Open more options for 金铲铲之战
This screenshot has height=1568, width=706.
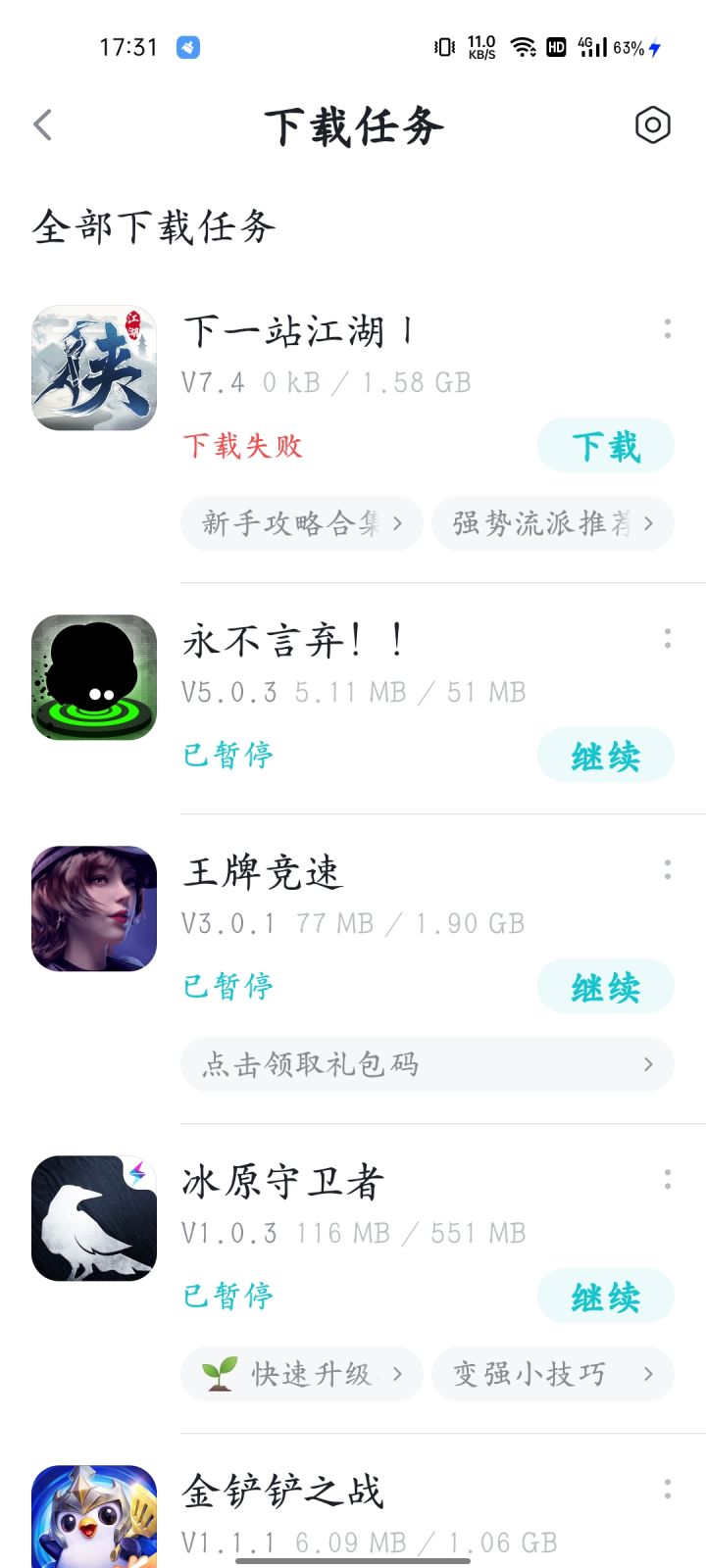[x=668, y=1490]
